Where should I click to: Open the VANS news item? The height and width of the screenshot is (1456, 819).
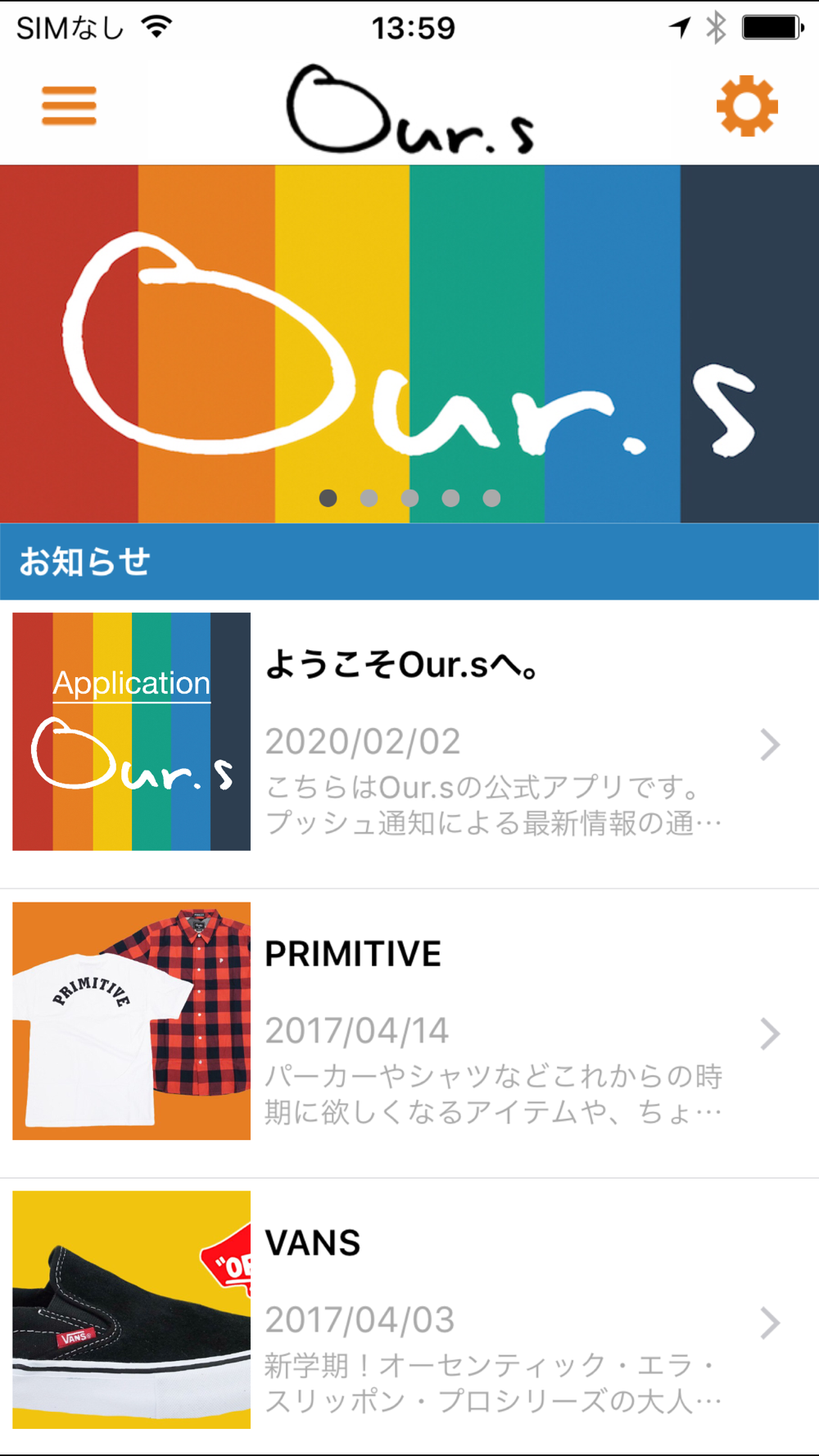409,1318
